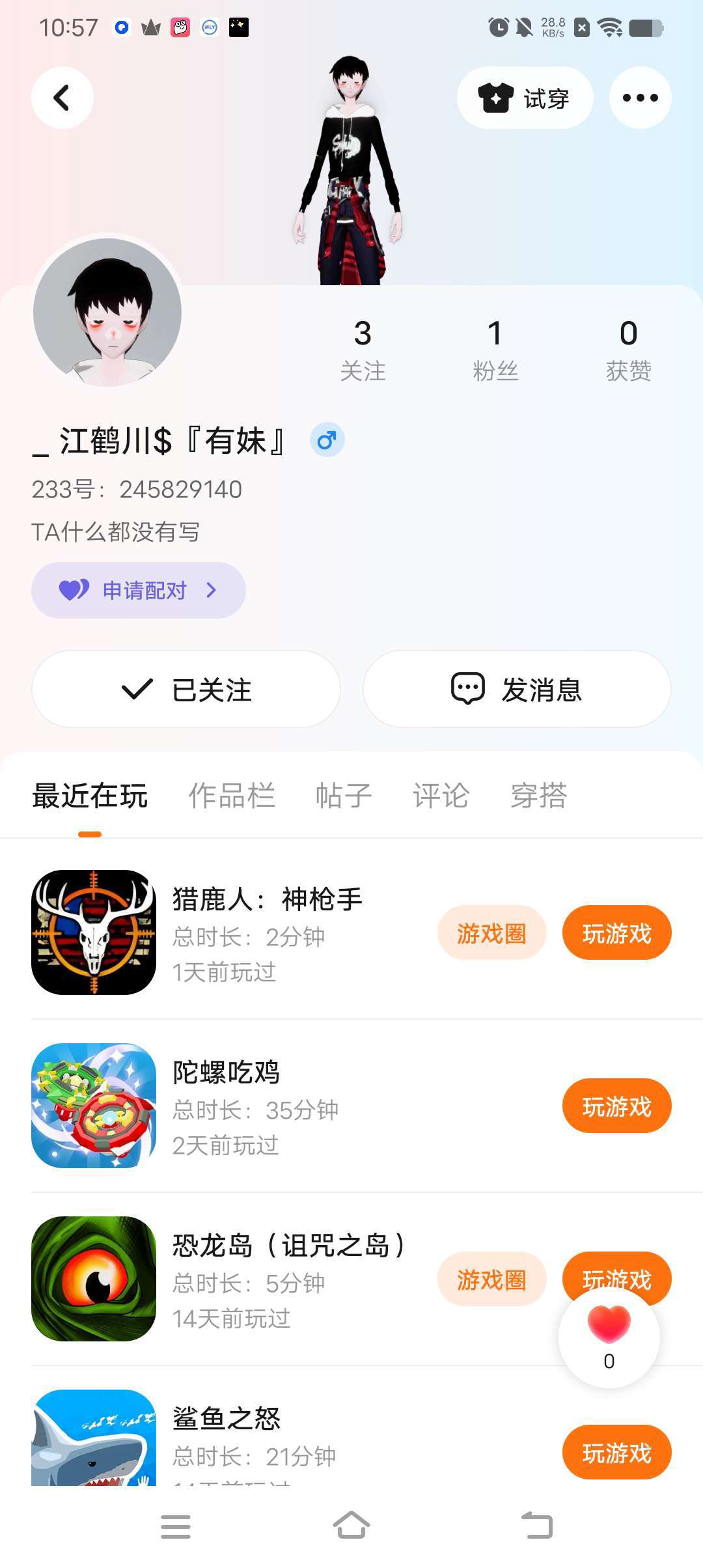View the 3 关注 following list
Viewport: 703px width, 1568px height.
coord(363,350)
